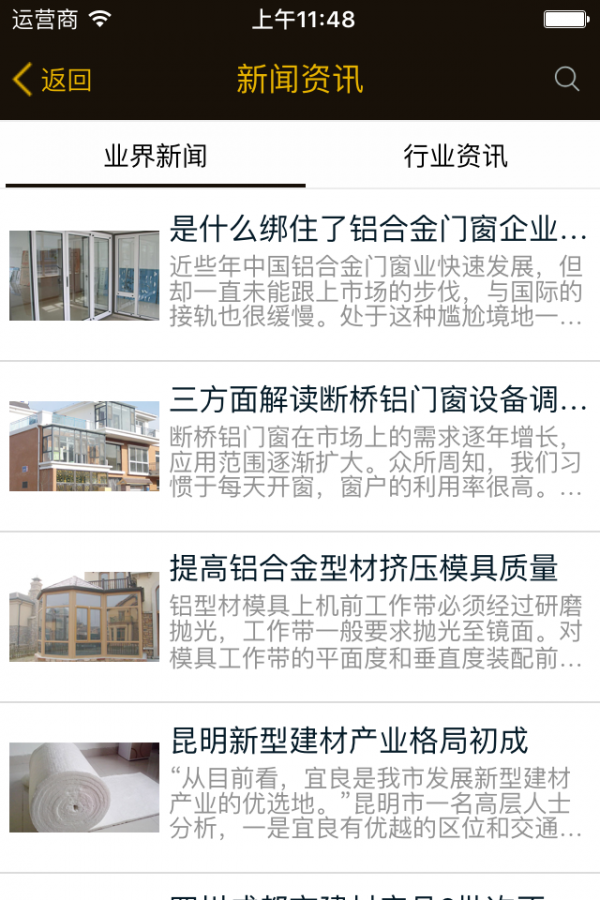Switch to the 行业资讯 tab

point(455,156)
